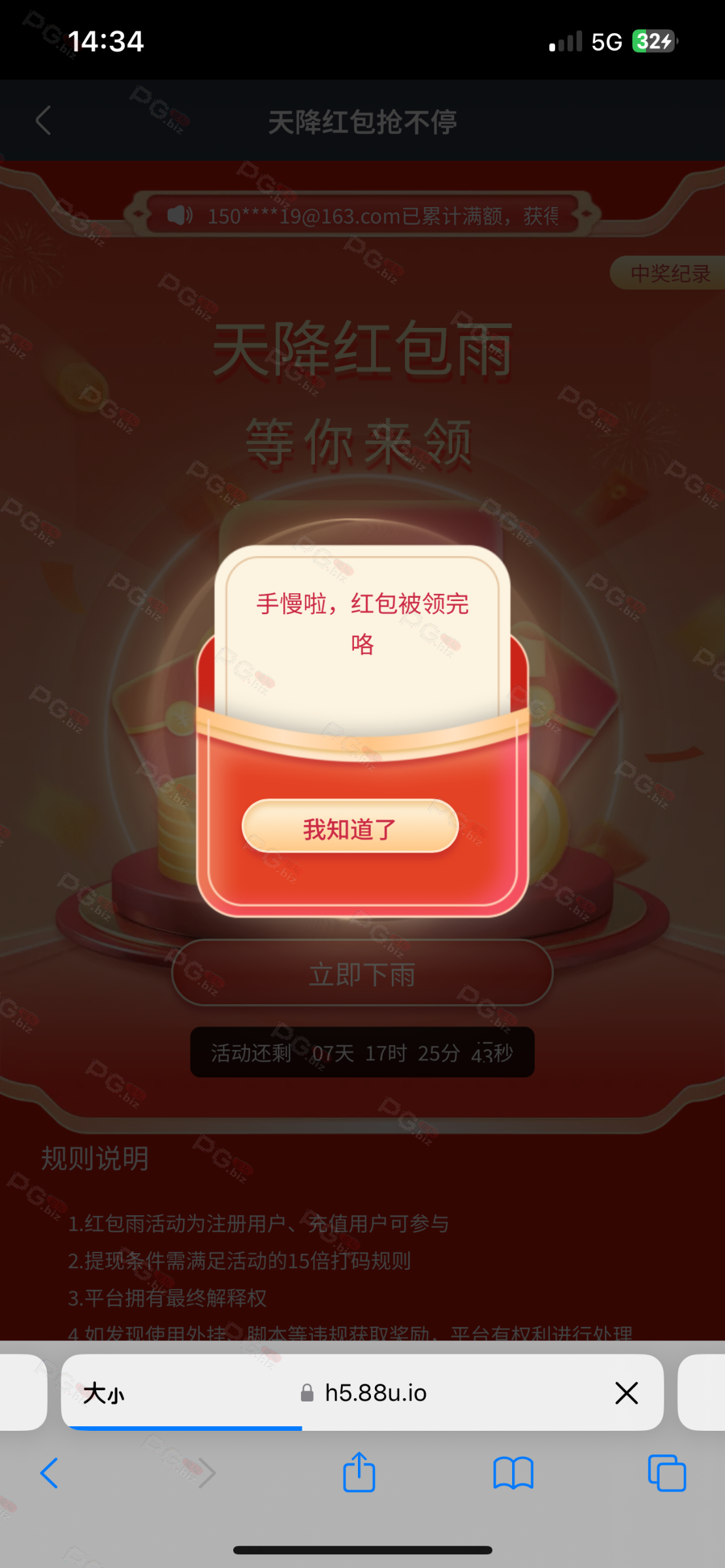Dismiss the dialog with 我知道了 button
Viewport: 725px width, 1568px height.
pos(350,827)
